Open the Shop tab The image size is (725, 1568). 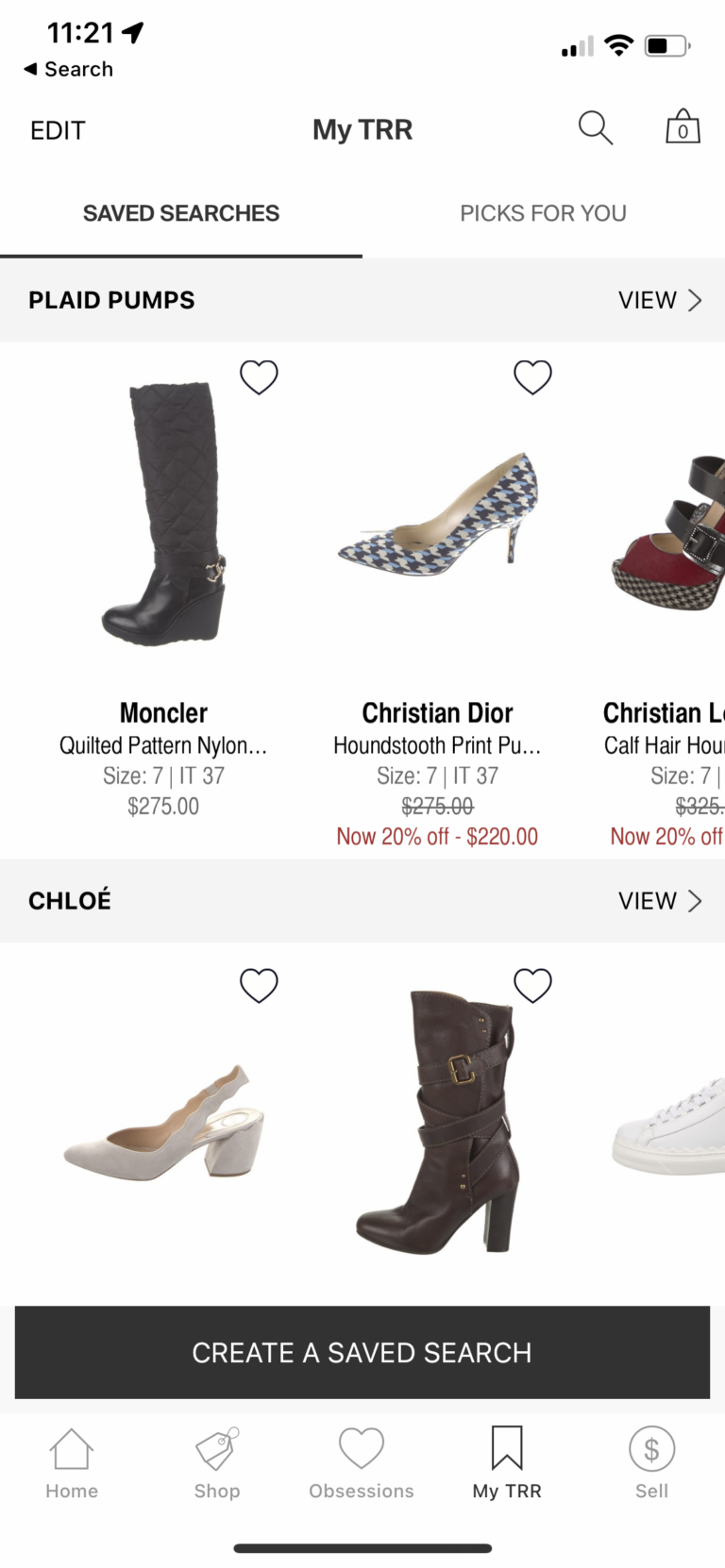[217, 1462]
